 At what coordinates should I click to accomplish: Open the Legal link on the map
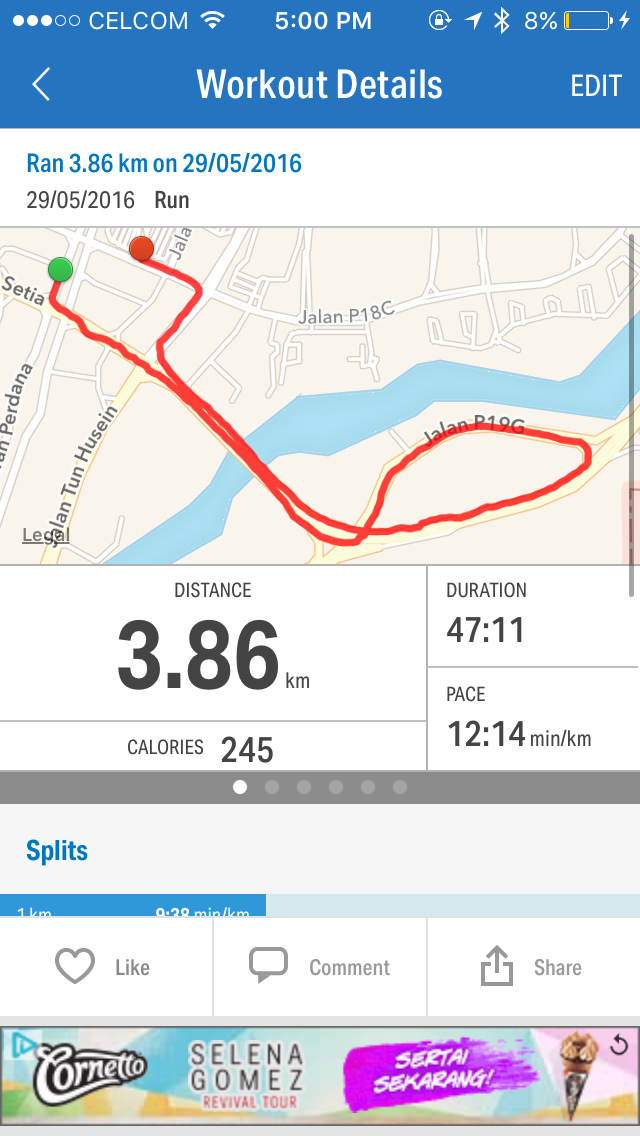coord(46,535)
